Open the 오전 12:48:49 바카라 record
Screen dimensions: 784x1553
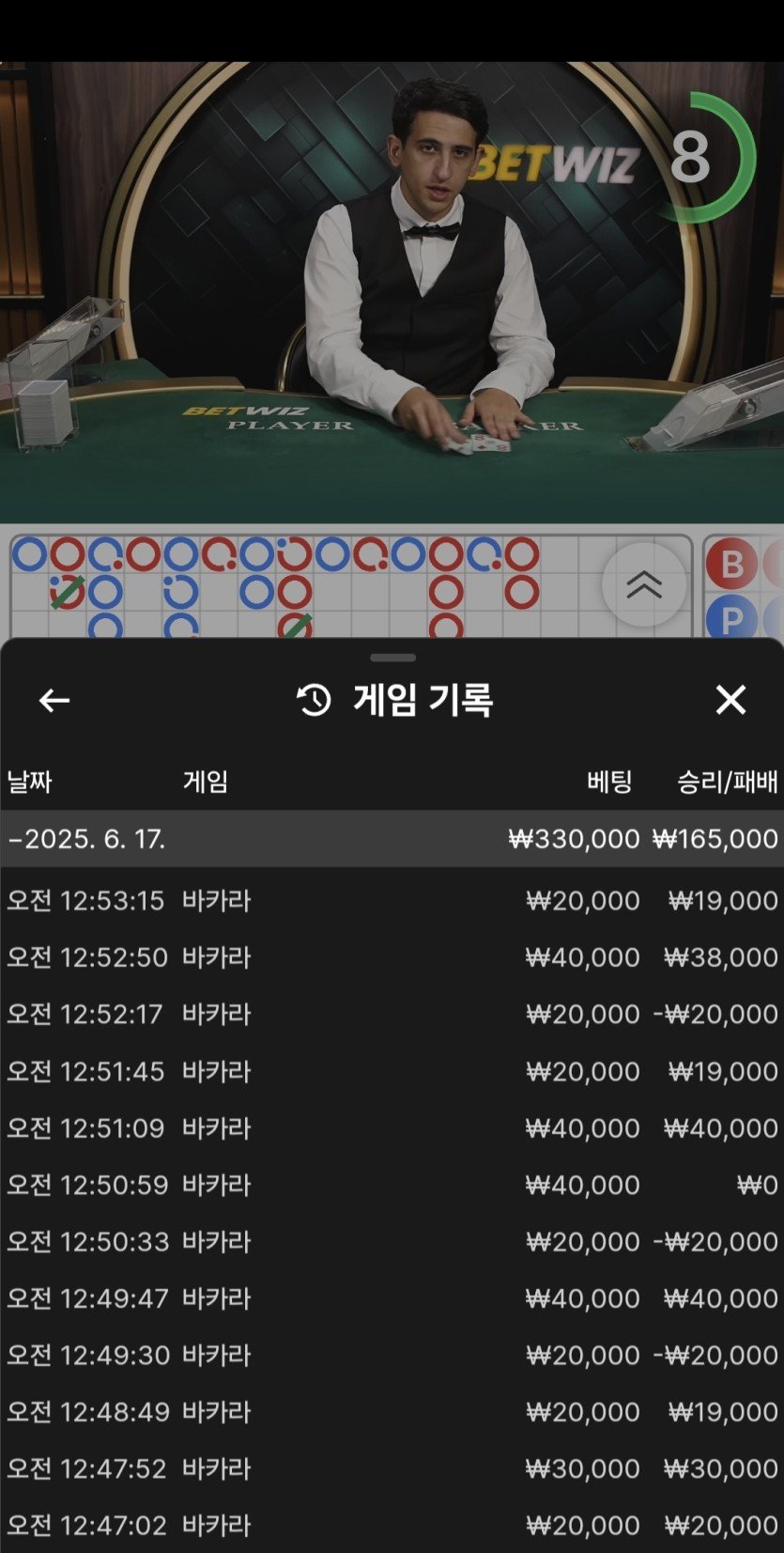click(x=392, y=1412)
